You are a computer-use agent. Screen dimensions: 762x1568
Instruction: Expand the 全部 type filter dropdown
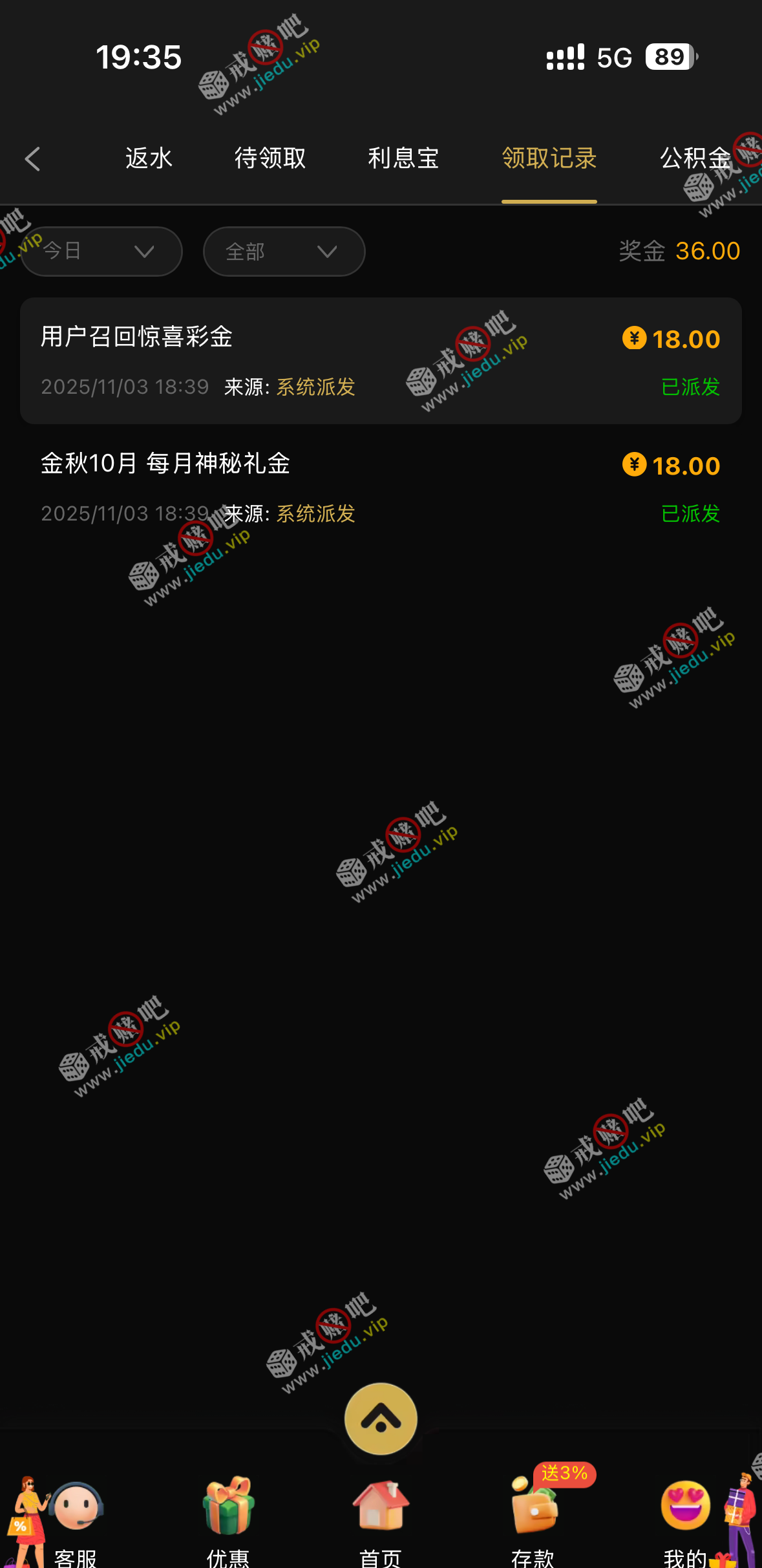click(284, 252)
